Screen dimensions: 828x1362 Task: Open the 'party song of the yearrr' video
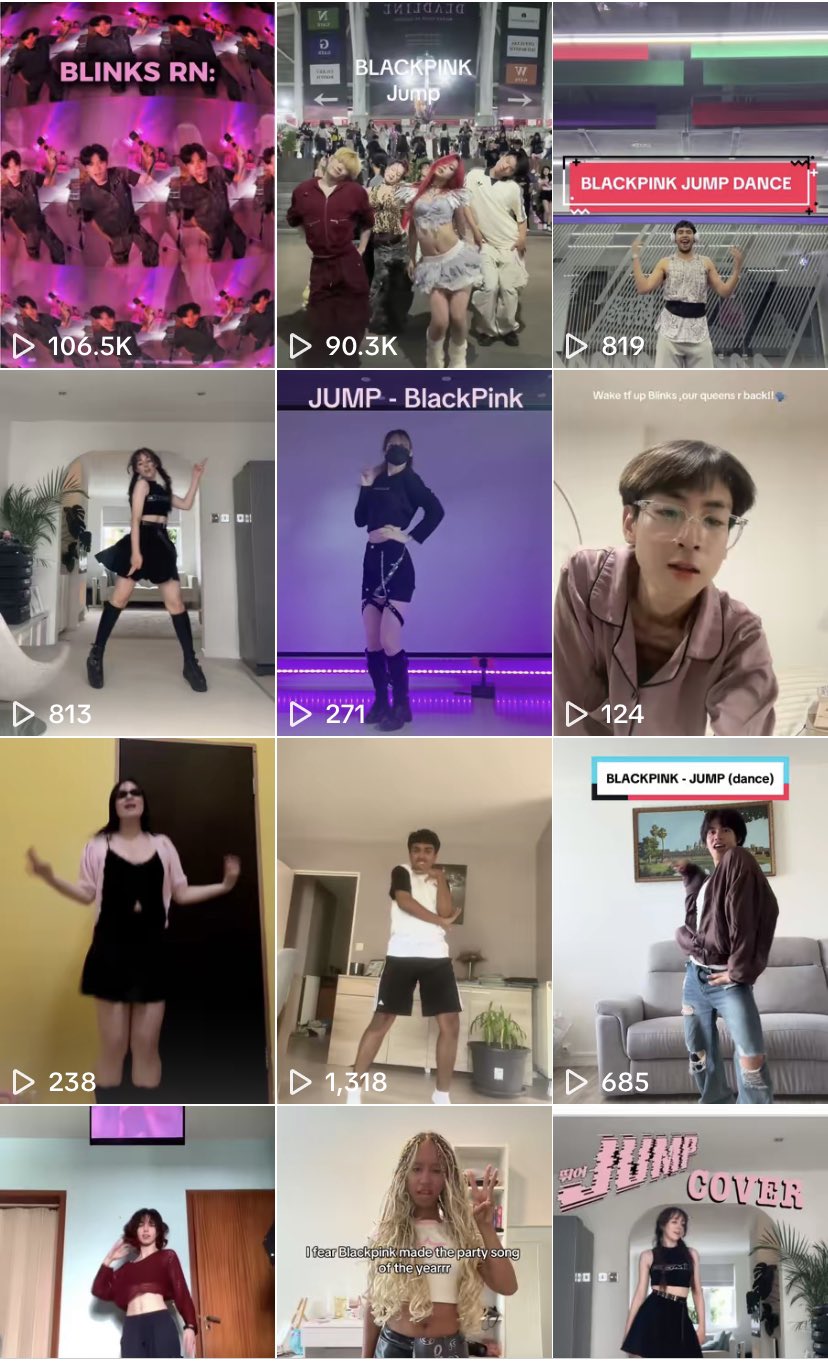click(x=414, y=1235)
